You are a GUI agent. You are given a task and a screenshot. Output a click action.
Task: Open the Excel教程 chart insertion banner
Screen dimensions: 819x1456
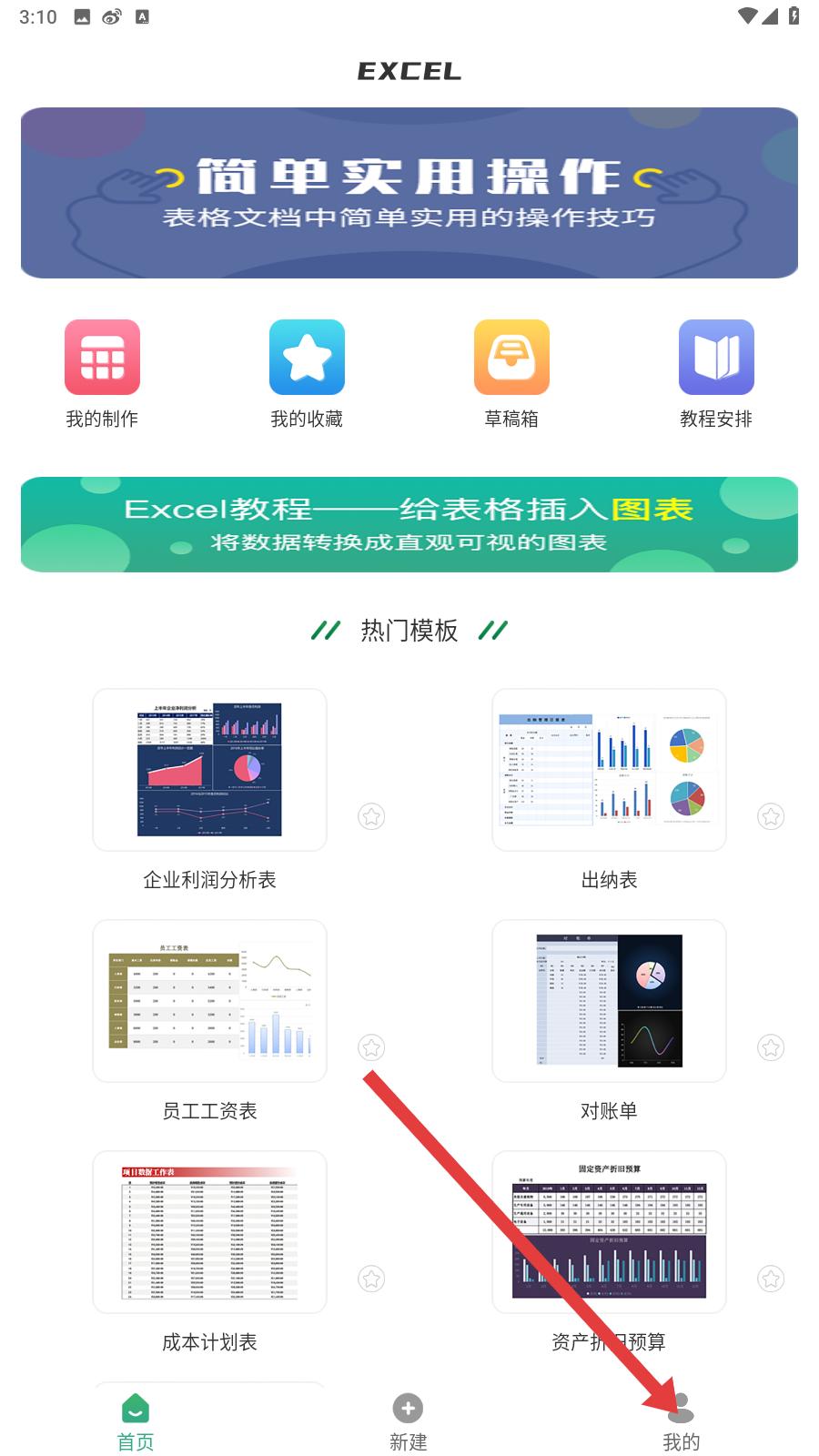tap(409, 524)
